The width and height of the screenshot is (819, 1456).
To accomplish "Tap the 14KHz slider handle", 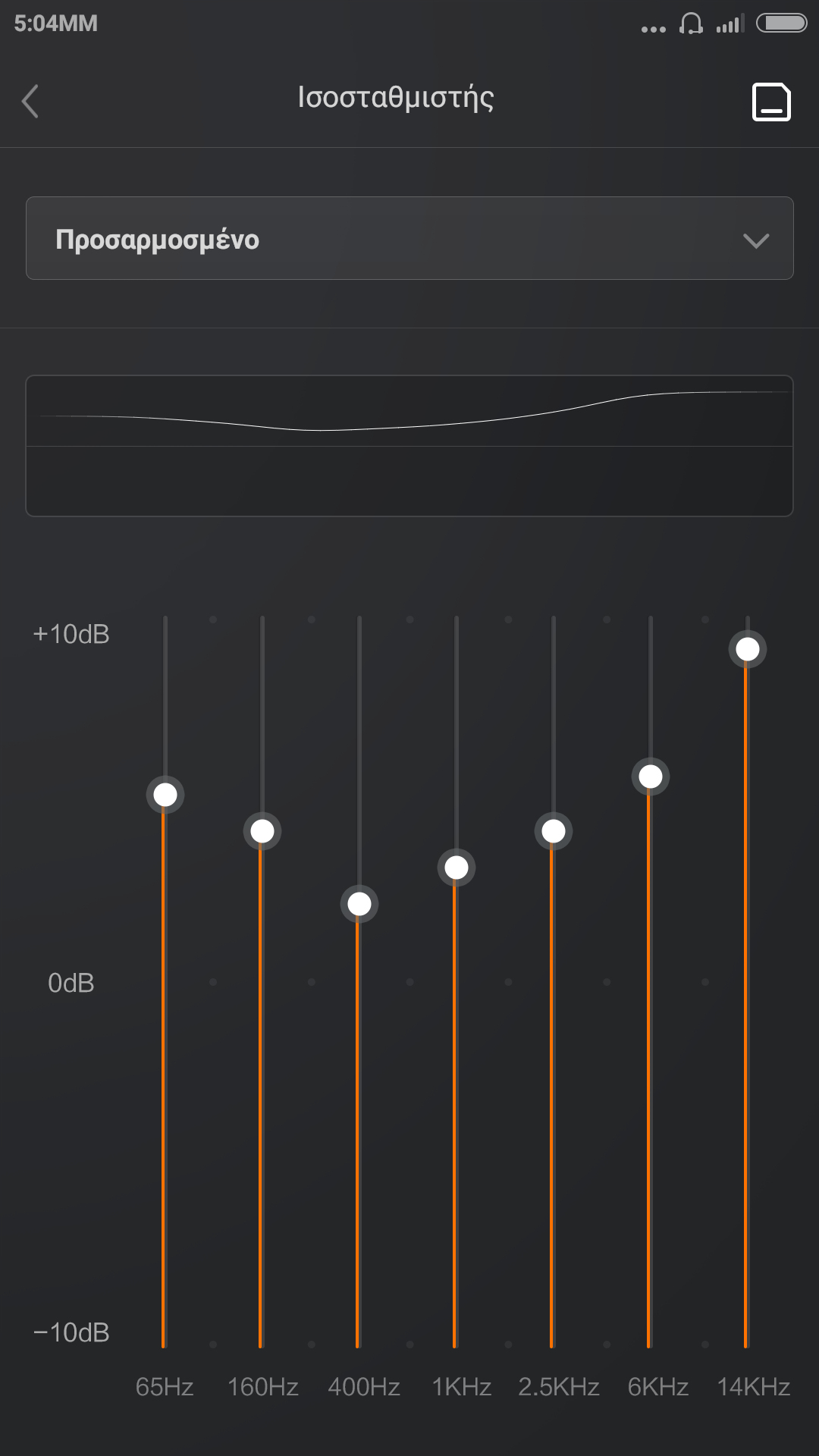I will pyautogui.click(x=748, y=649).
